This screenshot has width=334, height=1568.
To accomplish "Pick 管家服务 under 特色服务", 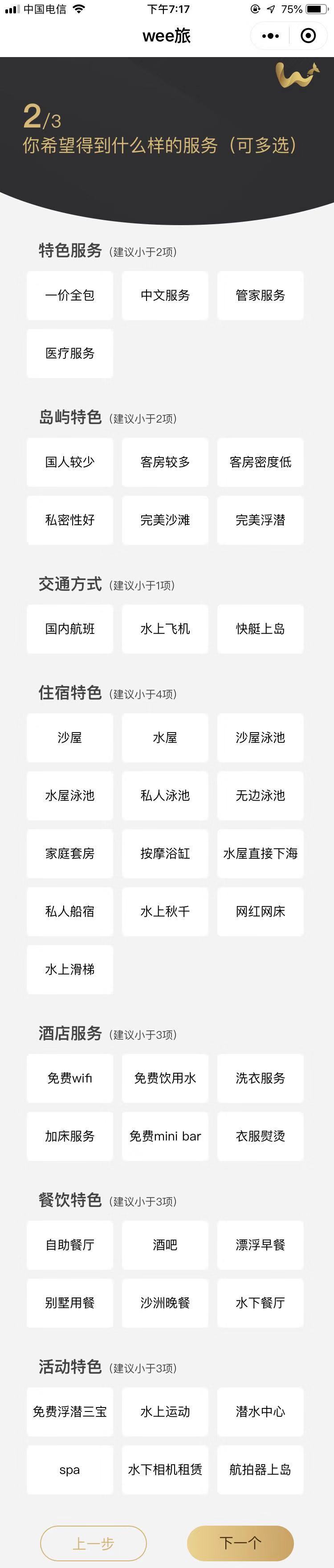I will click(261, 295).
